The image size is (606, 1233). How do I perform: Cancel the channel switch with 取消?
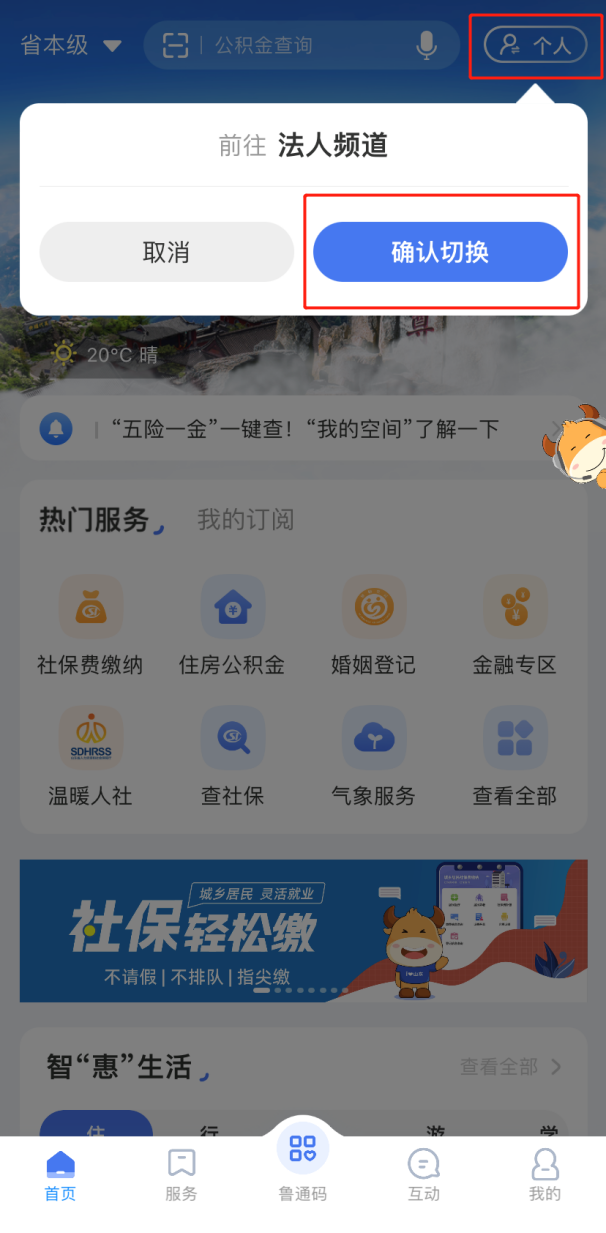[x=166, y=252]
